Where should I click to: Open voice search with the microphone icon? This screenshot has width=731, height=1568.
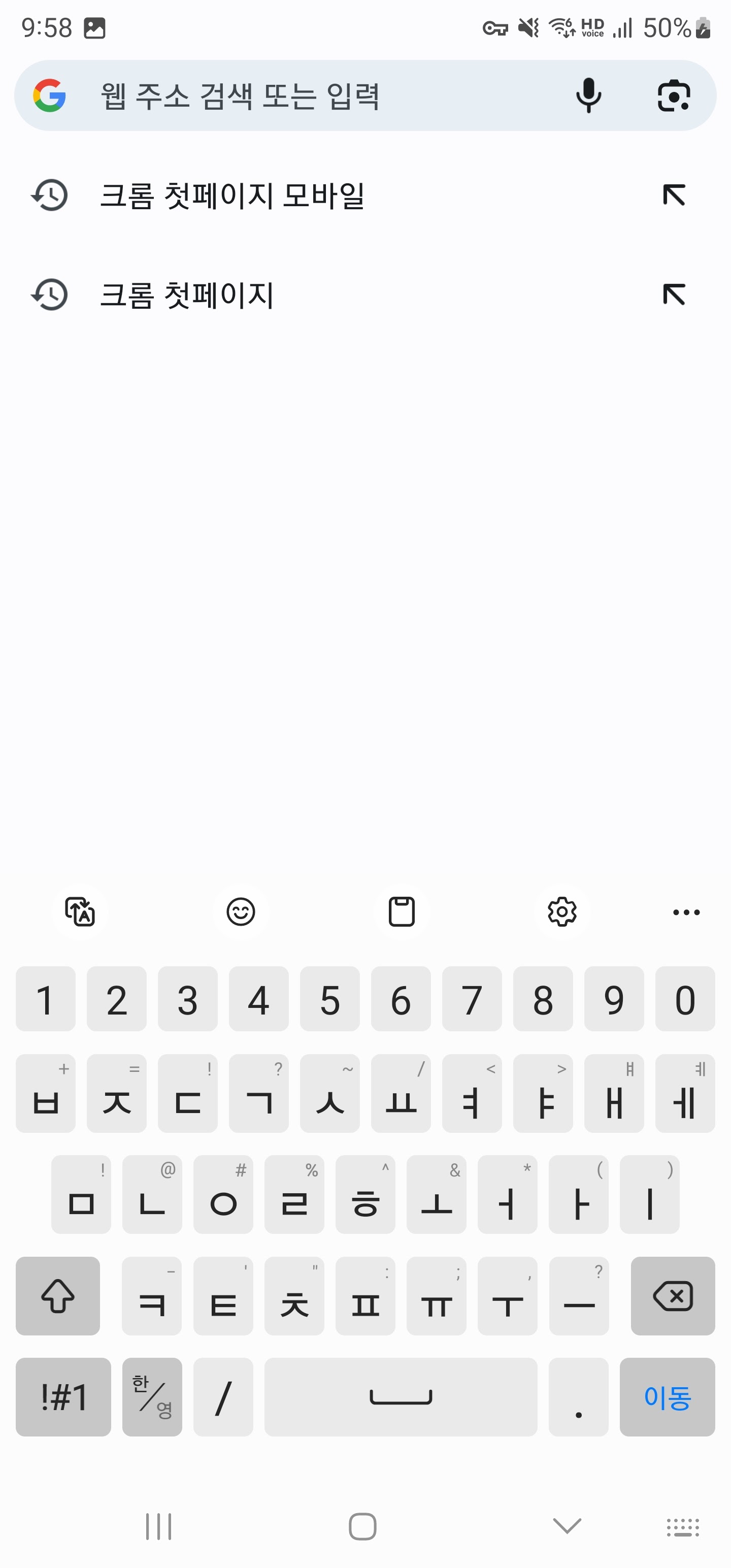coord(588,95)
